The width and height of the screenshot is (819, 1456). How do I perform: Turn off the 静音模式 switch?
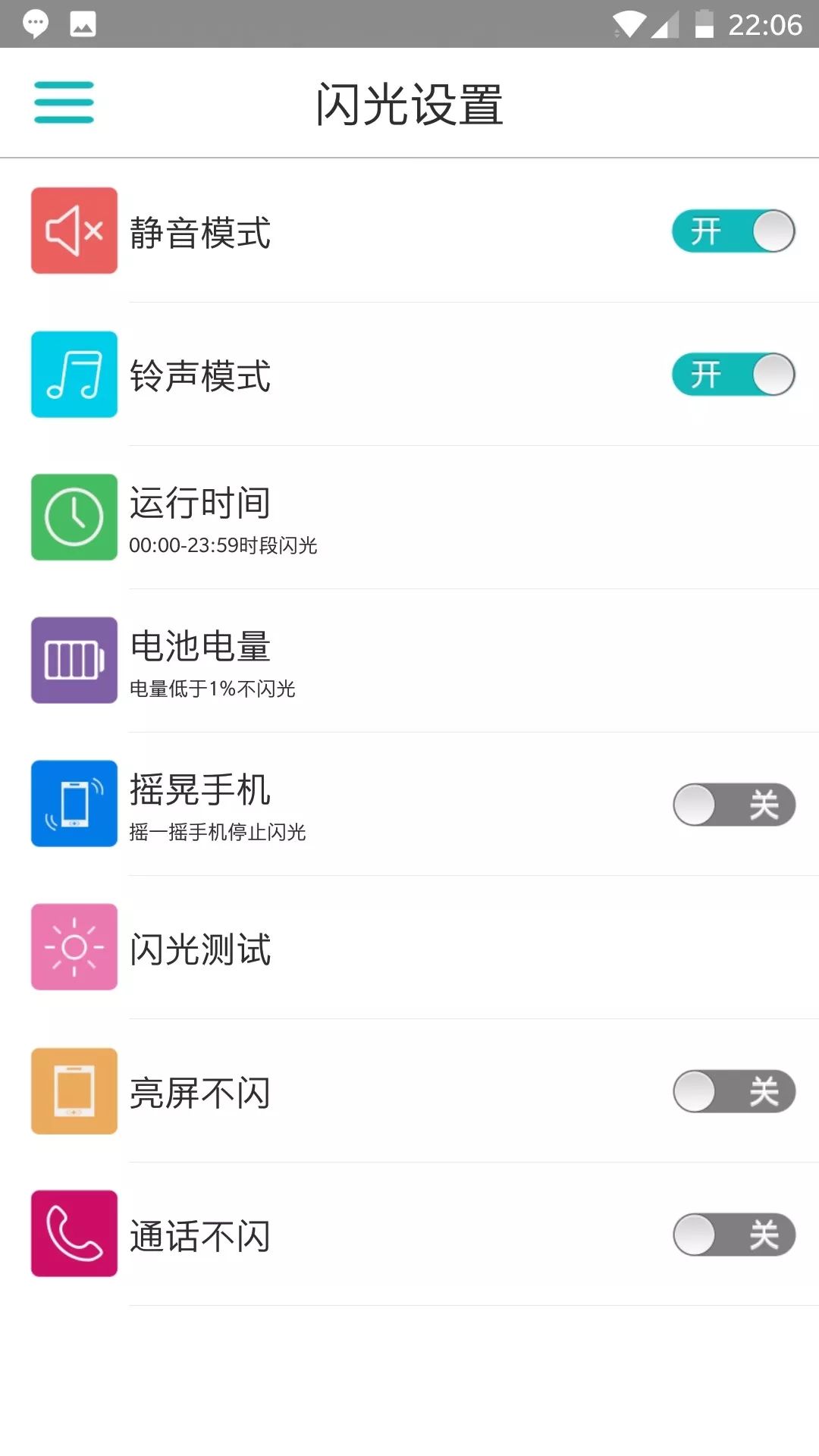[x=732, y=230]
